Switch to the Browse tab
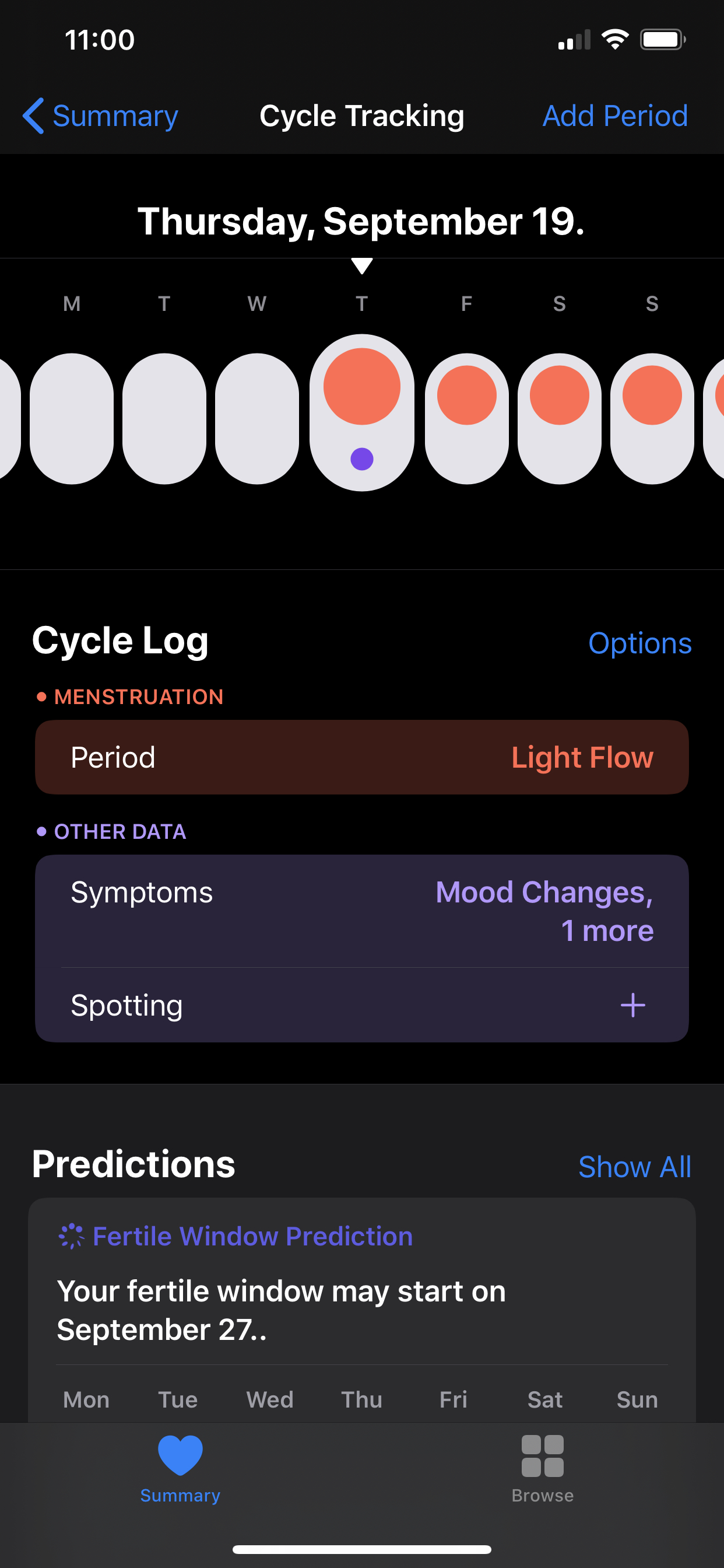This screenshot has height=1568, width=724. (542, 1468)
